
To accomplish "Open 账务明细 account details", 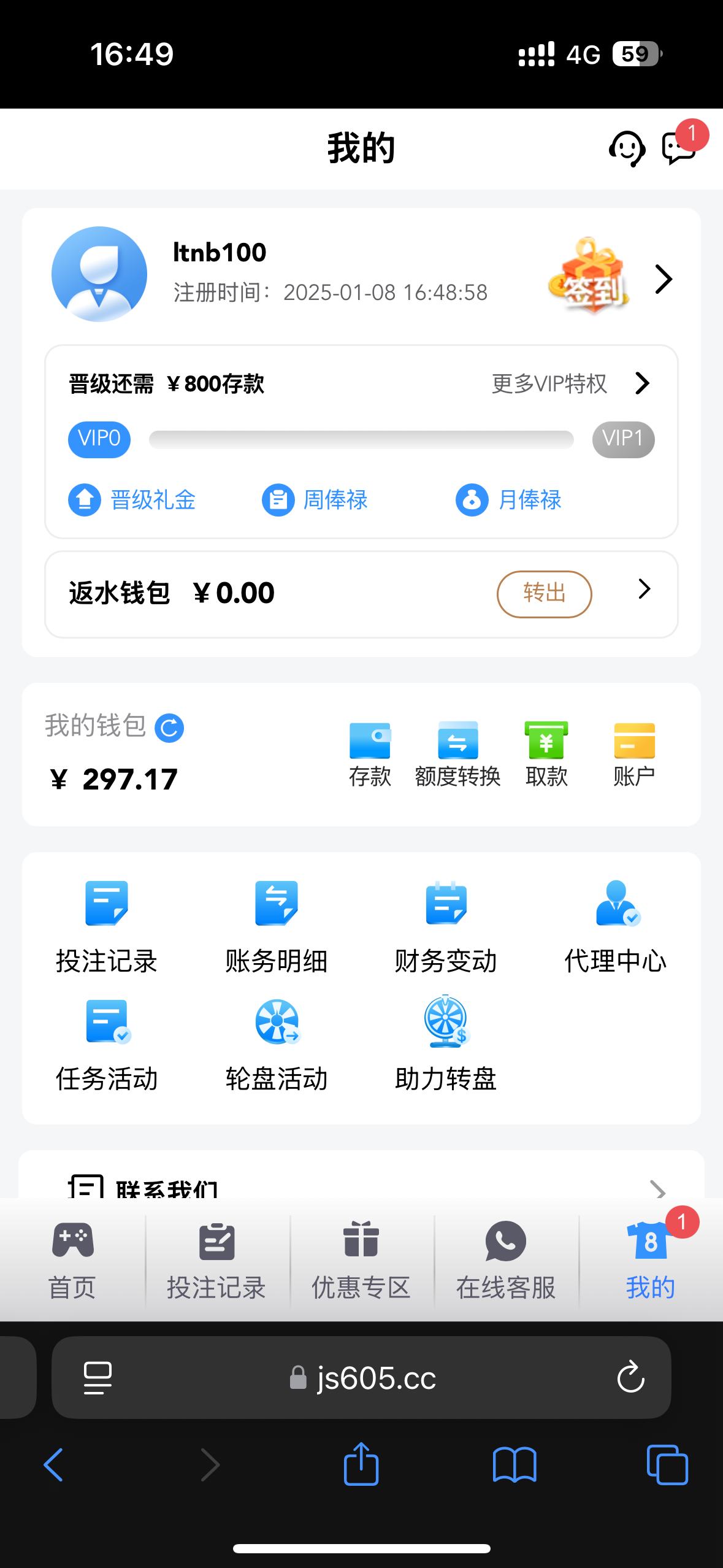I will click(x=277, y=926).
